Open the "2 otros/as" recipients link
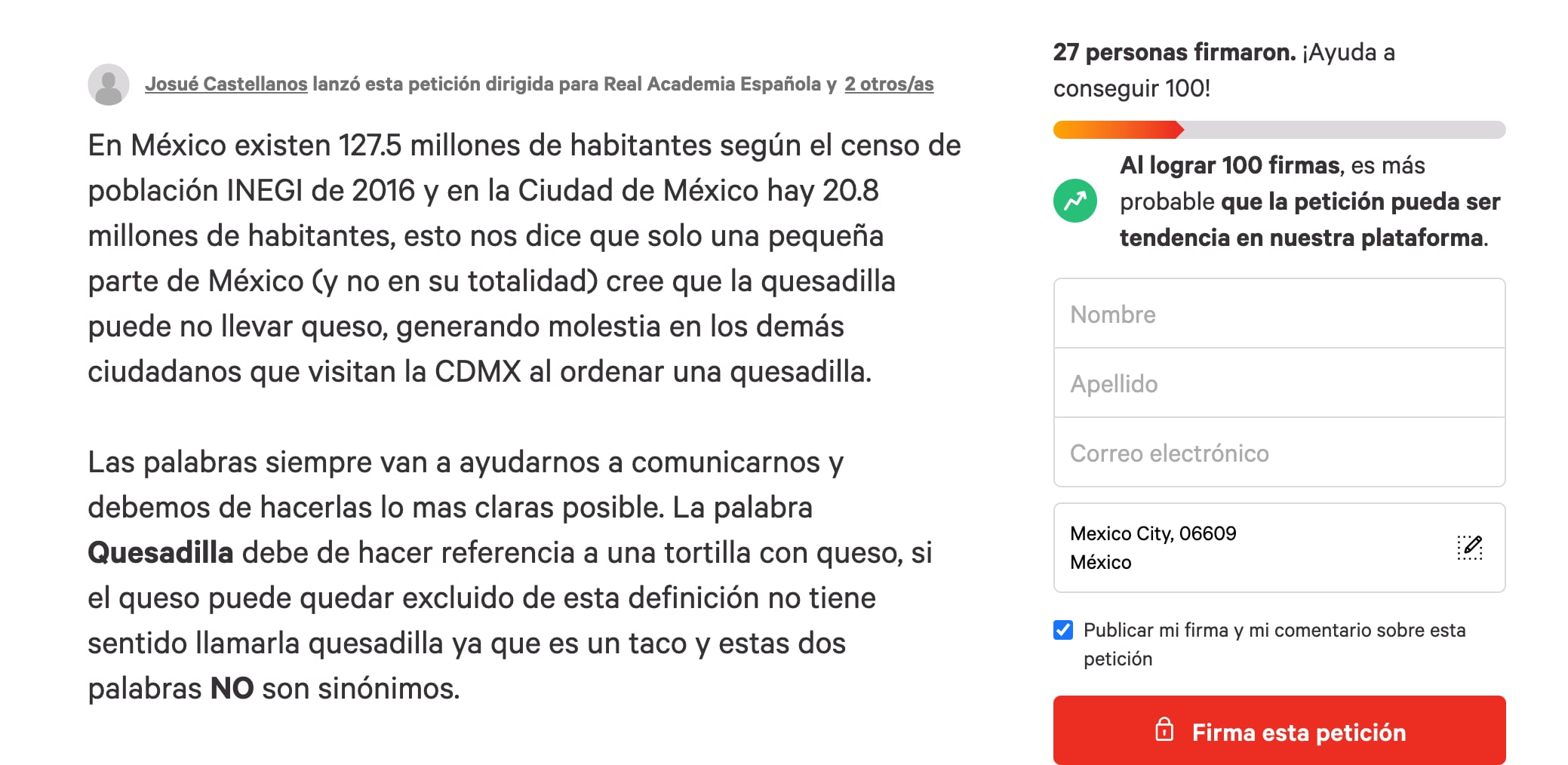Viewport: 1568px width, 765px height. pos(888,84)
